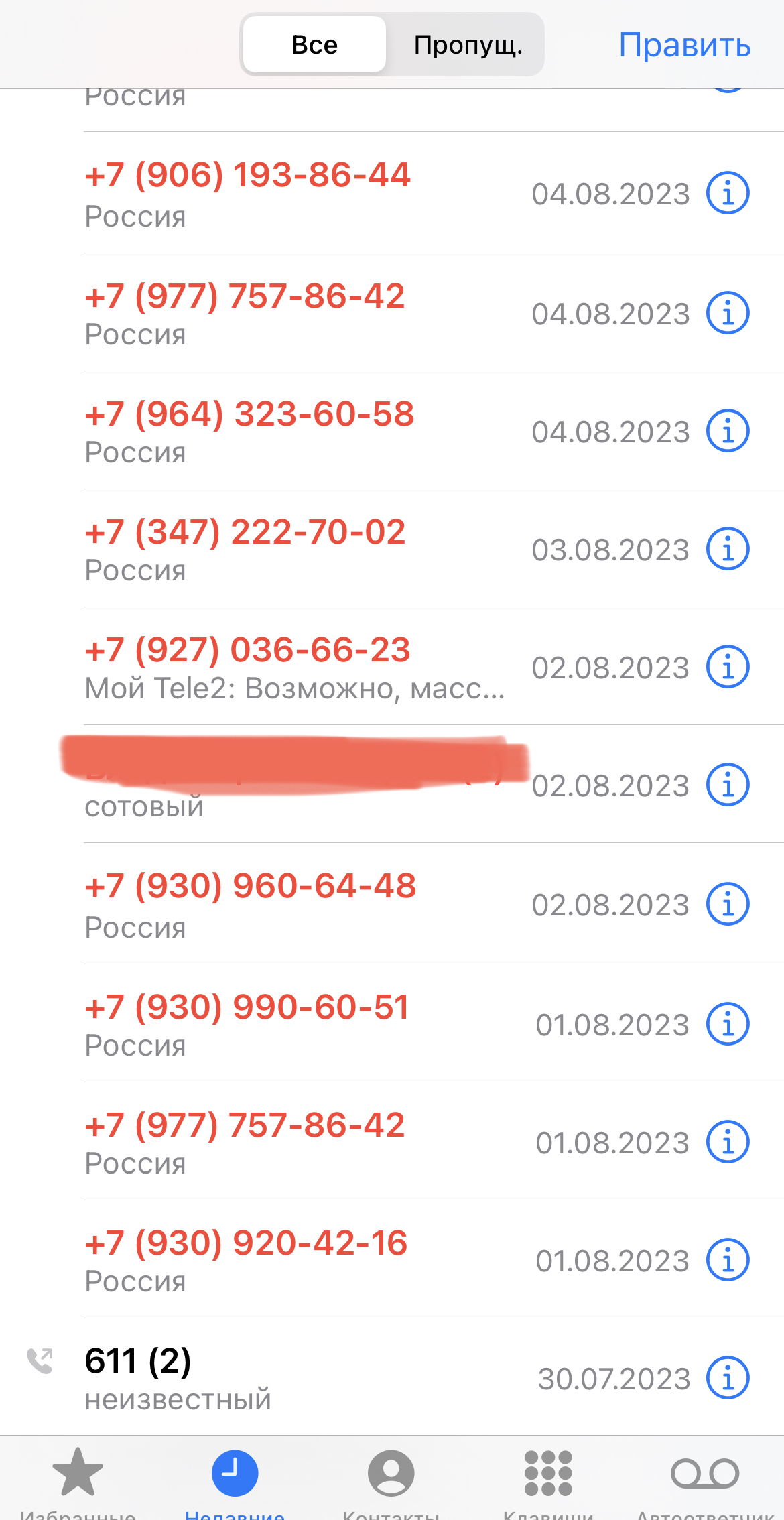Open info for +7 (906) 193-86-44
Viewport: 784px width, 1520px height.
pos(728,194)
